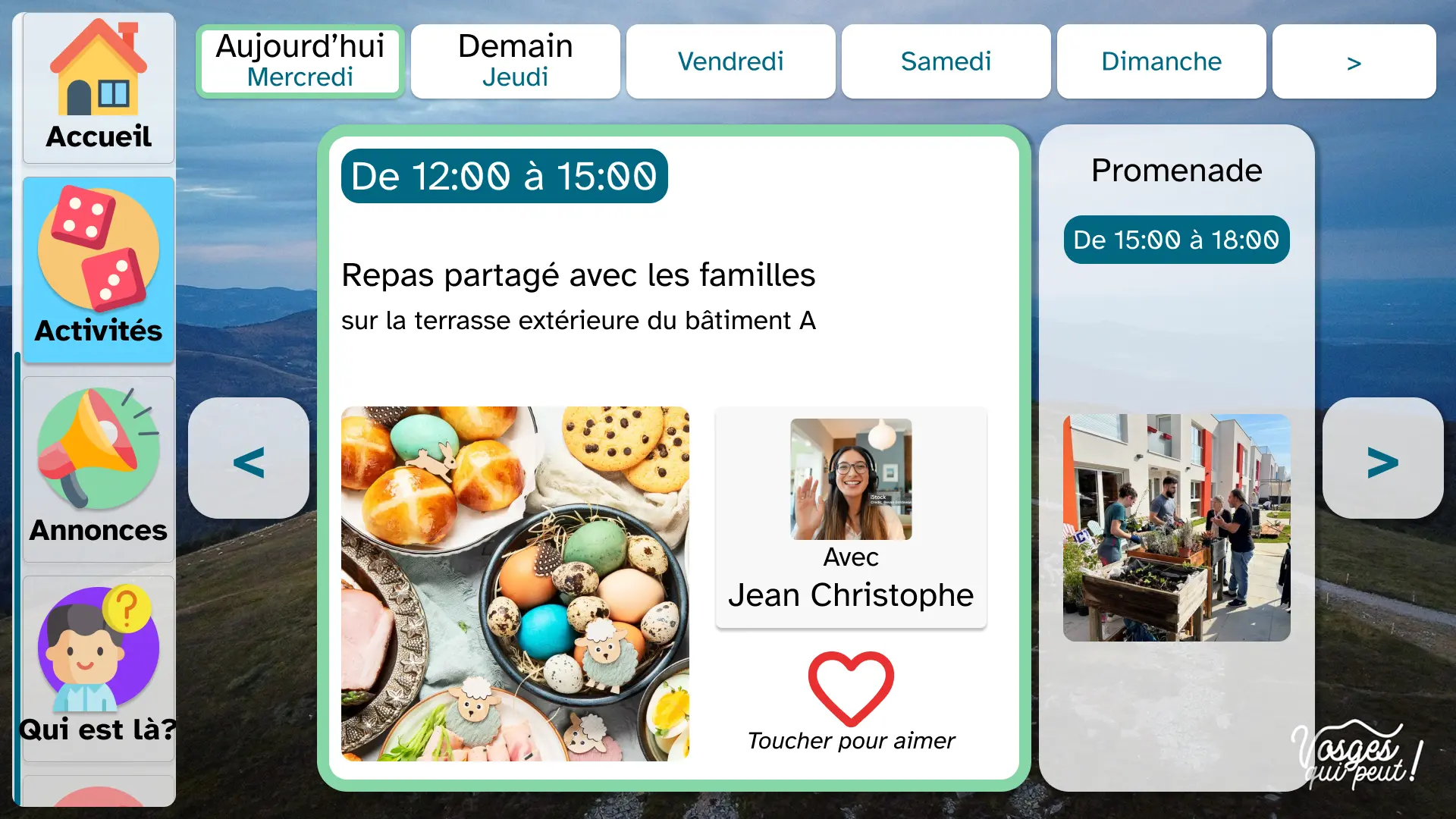Open the Qui est là? section
The width and height of the screenshot is (1456, 819).
(99, 667)
